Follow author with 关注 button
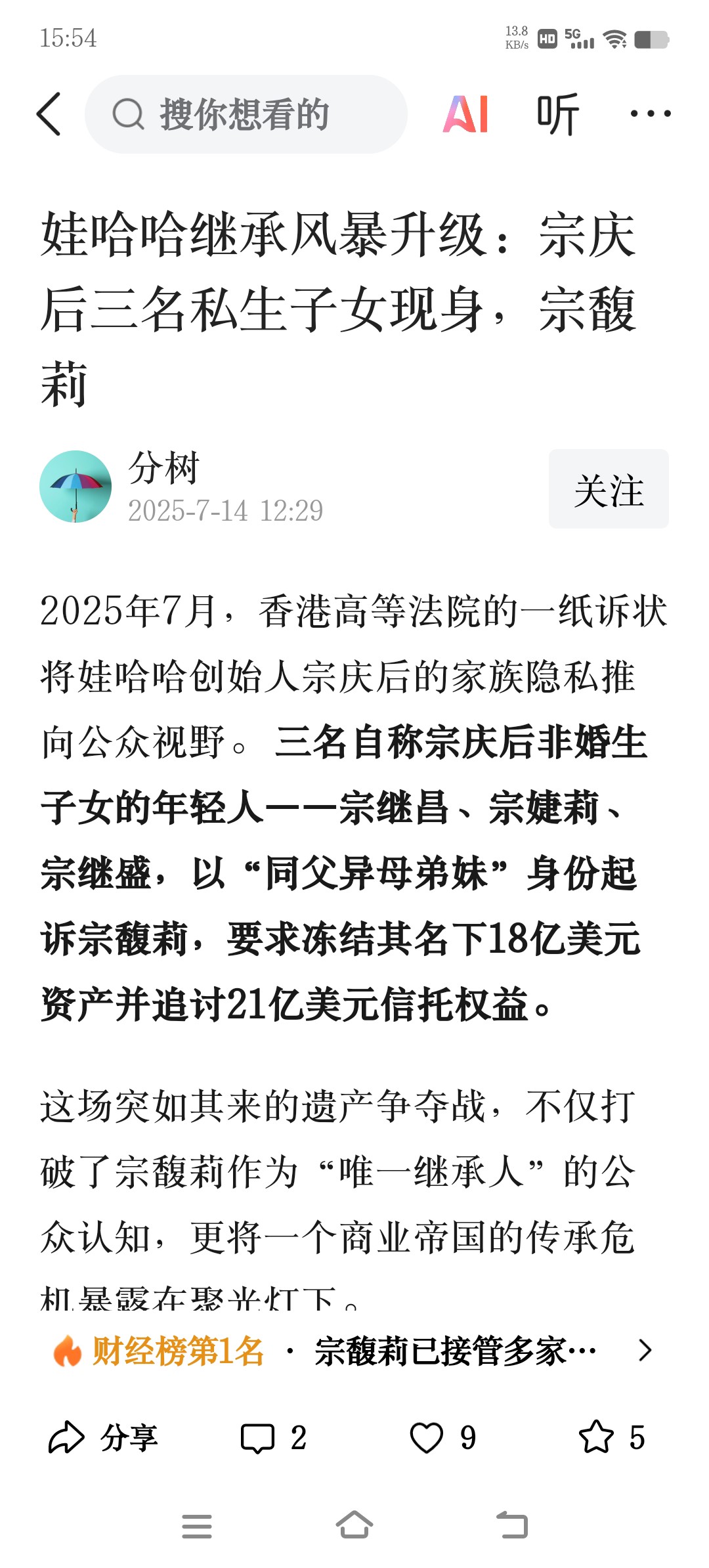This screenshot has width=709, height=1568. click(x=609, y=489)
